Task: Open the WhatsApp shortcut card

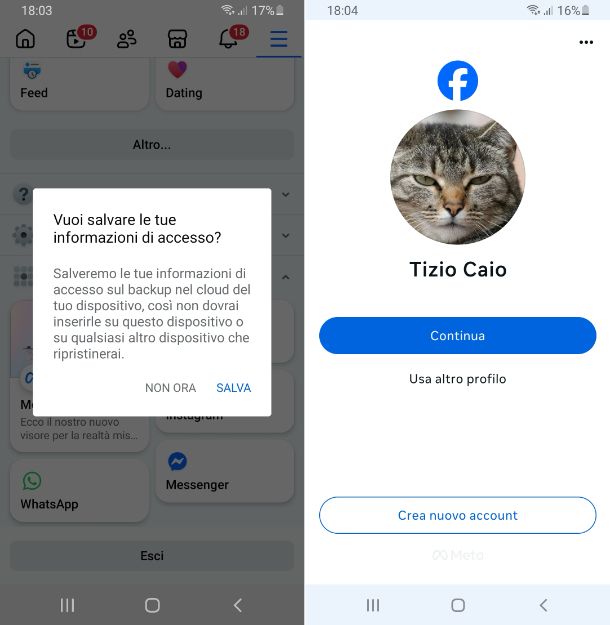Action: point(79,491)
